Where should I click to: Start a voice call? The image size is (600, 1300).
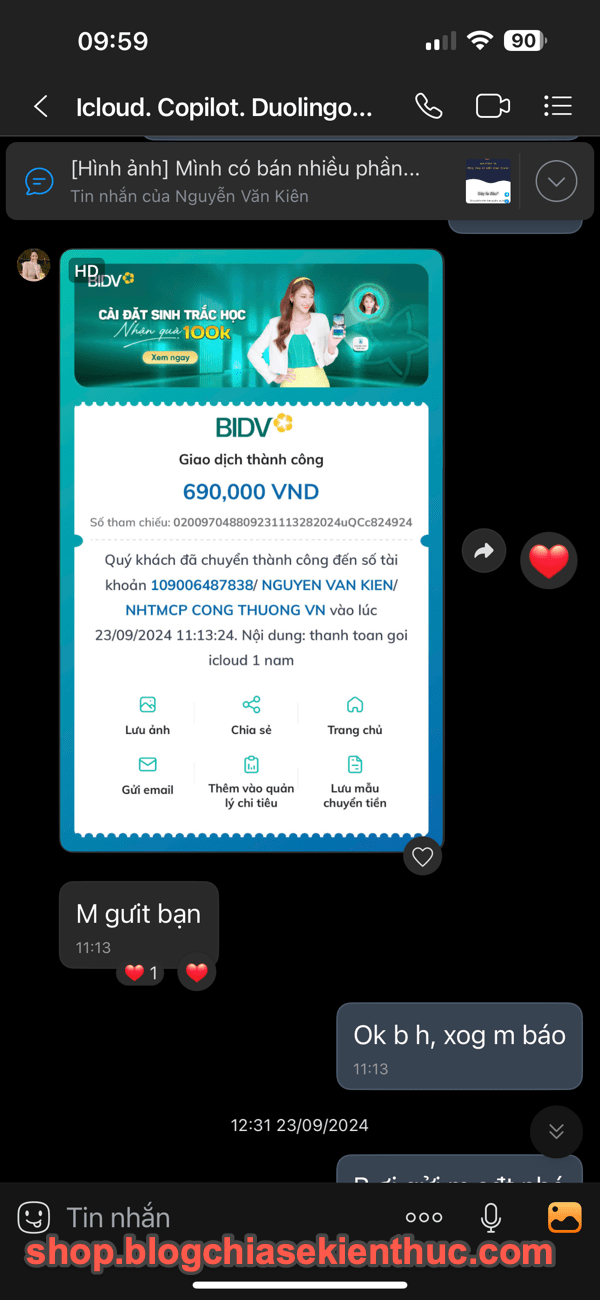coord(429,106)
